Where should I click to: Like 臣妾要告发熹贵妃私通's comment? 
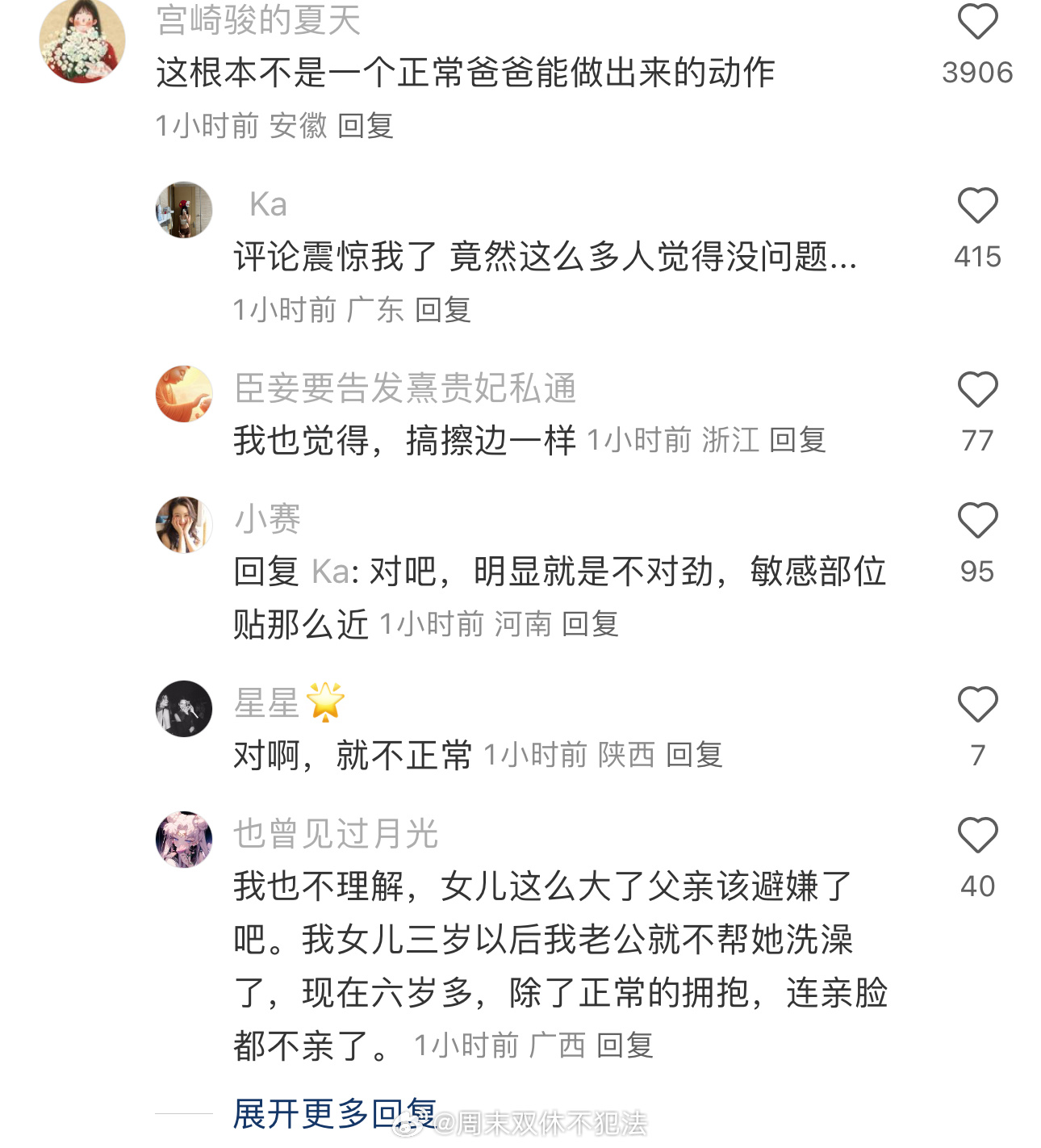(x=977, y=390)
